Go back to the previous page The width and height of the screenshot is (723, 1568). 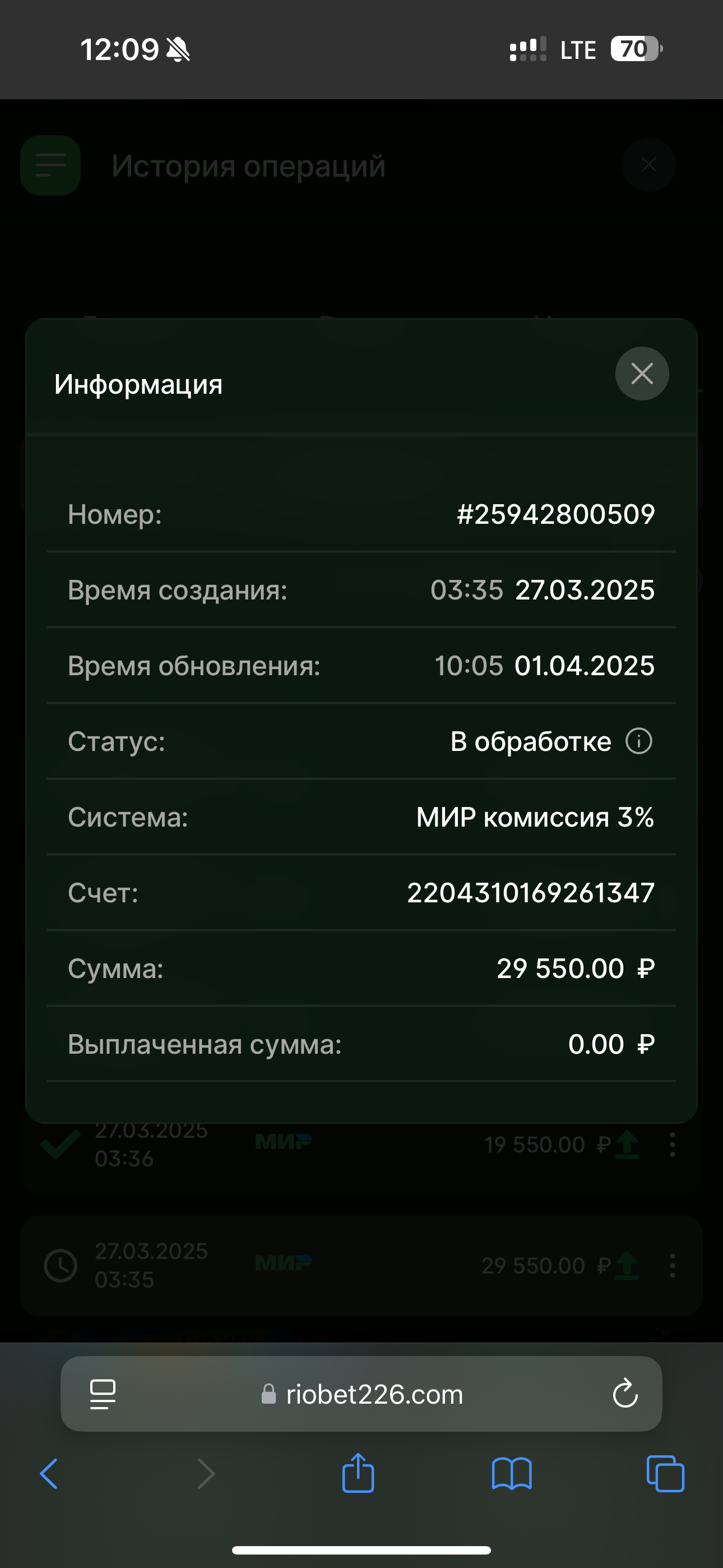click(49, 1474)
